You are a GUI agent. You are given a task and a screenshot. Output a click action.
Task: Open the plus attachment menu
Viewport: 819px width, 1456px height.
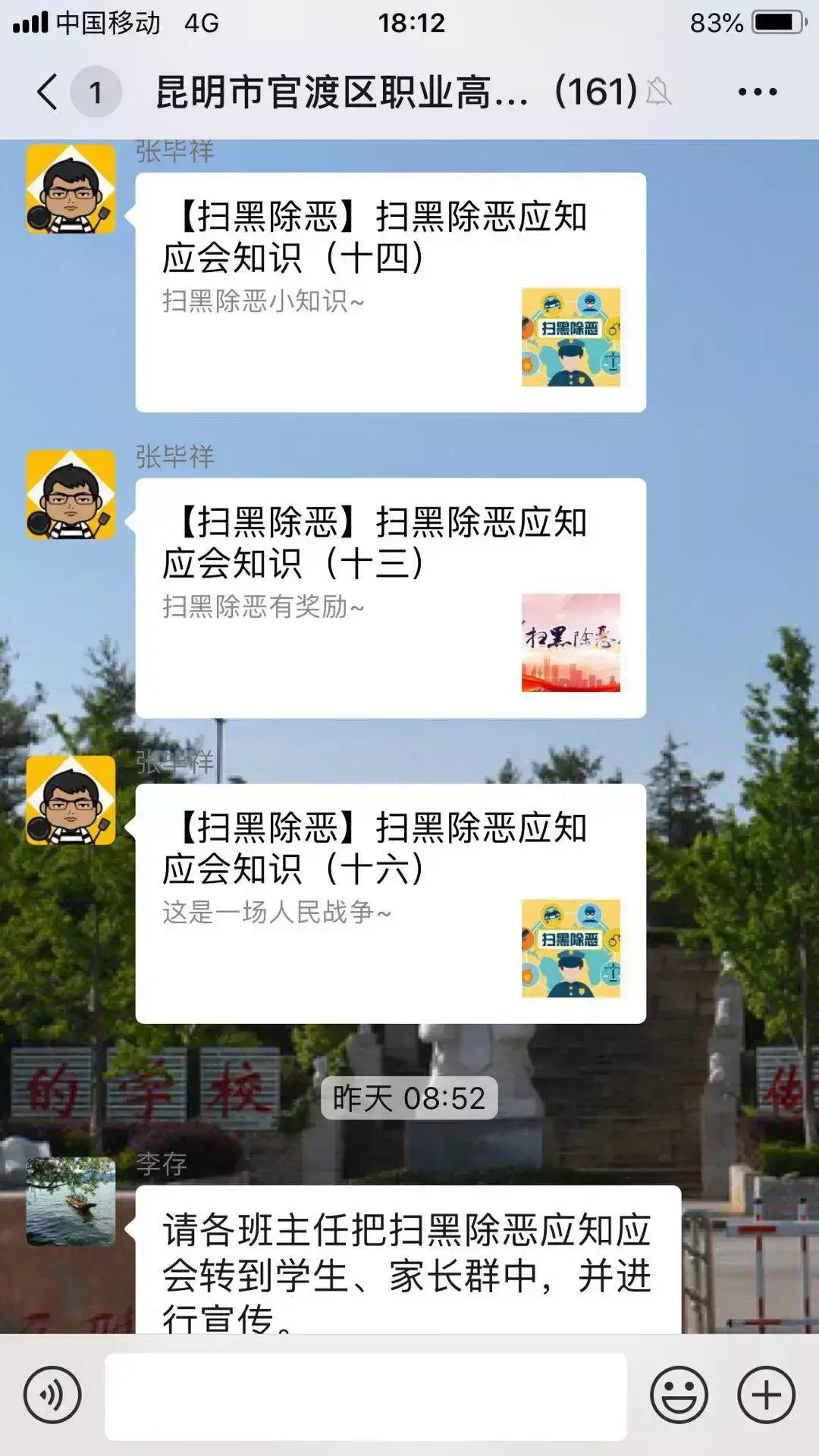(766, 1395)
